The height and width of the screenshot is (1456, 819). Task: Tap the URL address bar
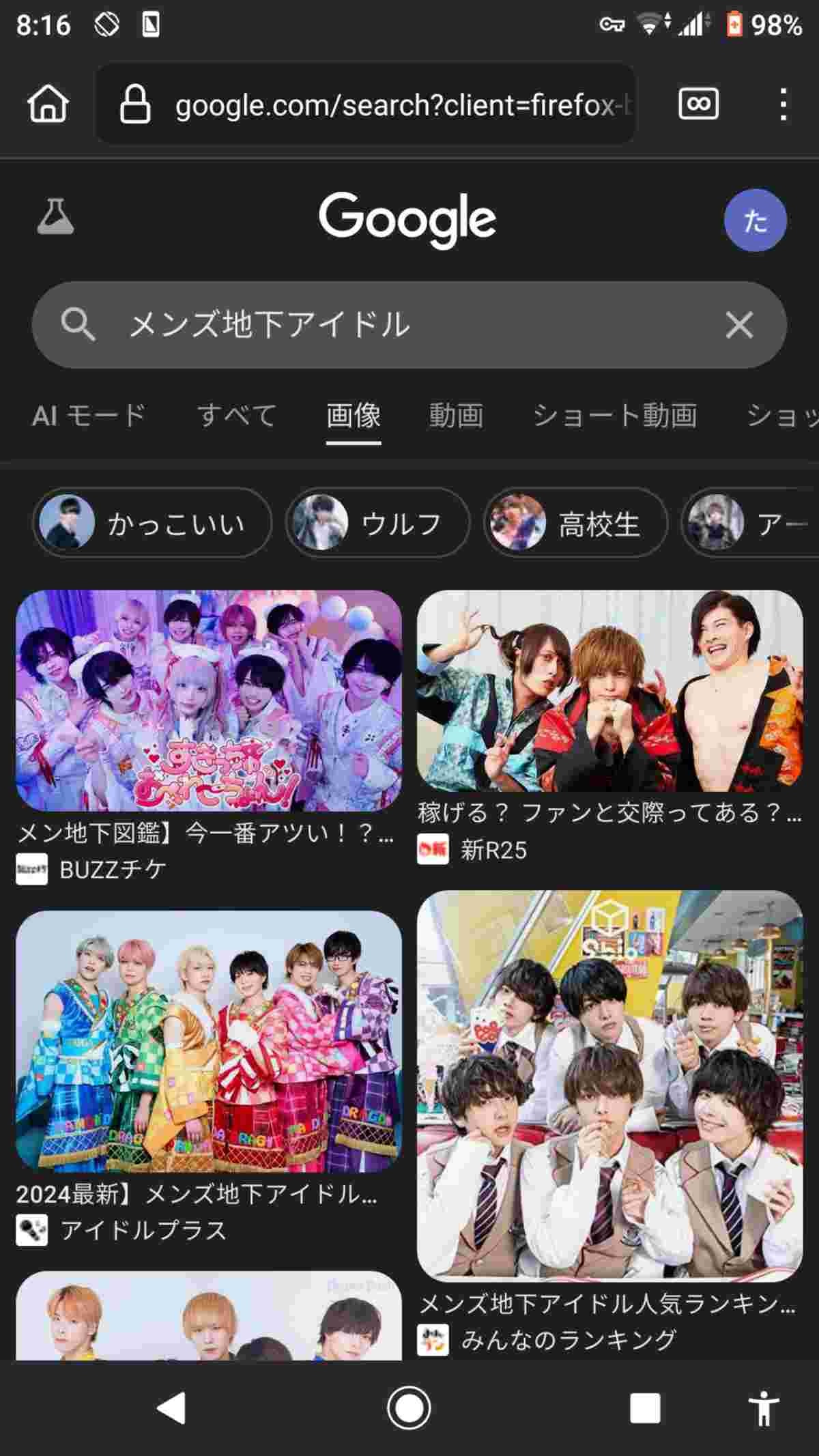(x=382, y=104)
